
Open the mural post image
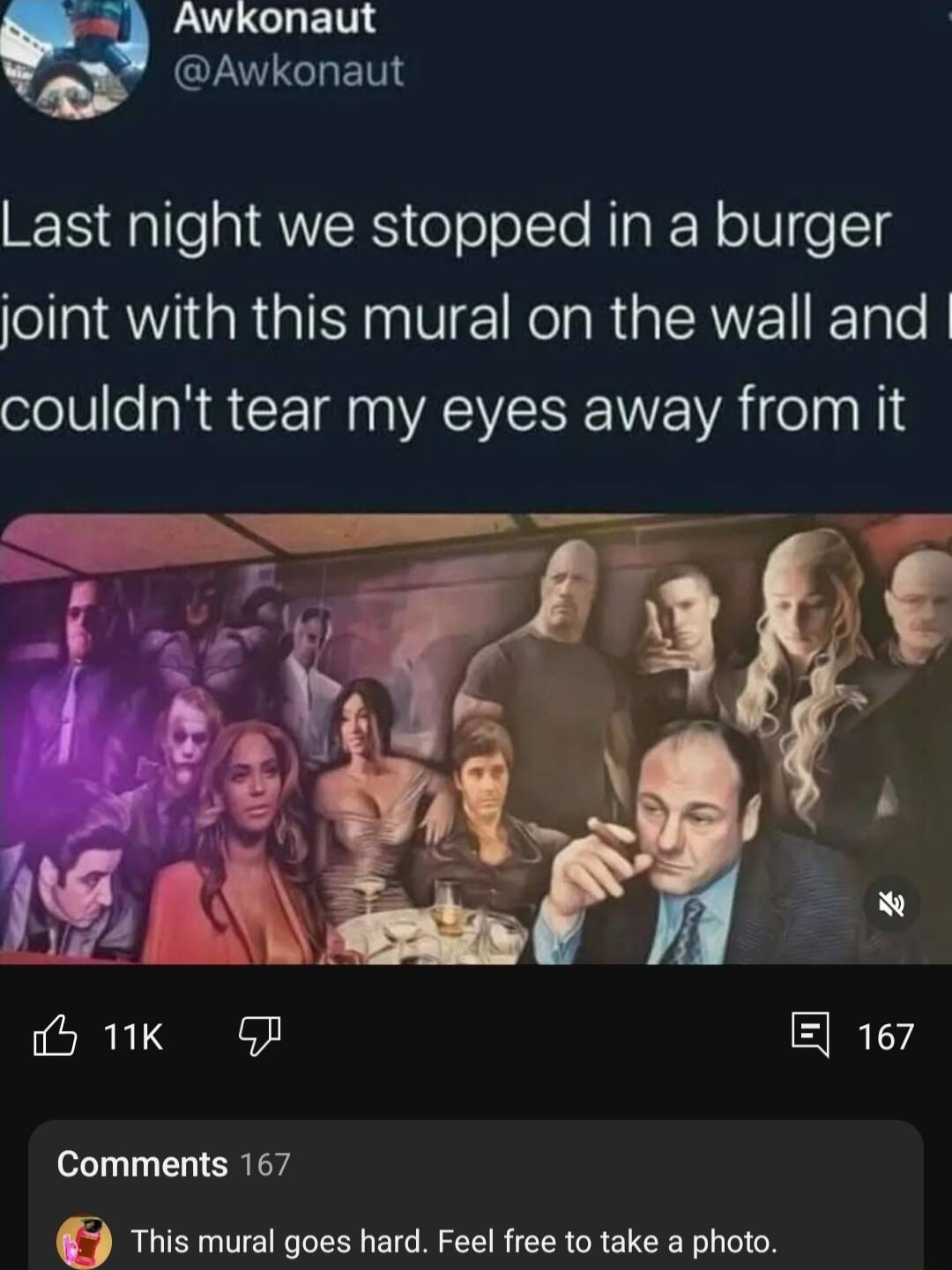tap(476, 739)
